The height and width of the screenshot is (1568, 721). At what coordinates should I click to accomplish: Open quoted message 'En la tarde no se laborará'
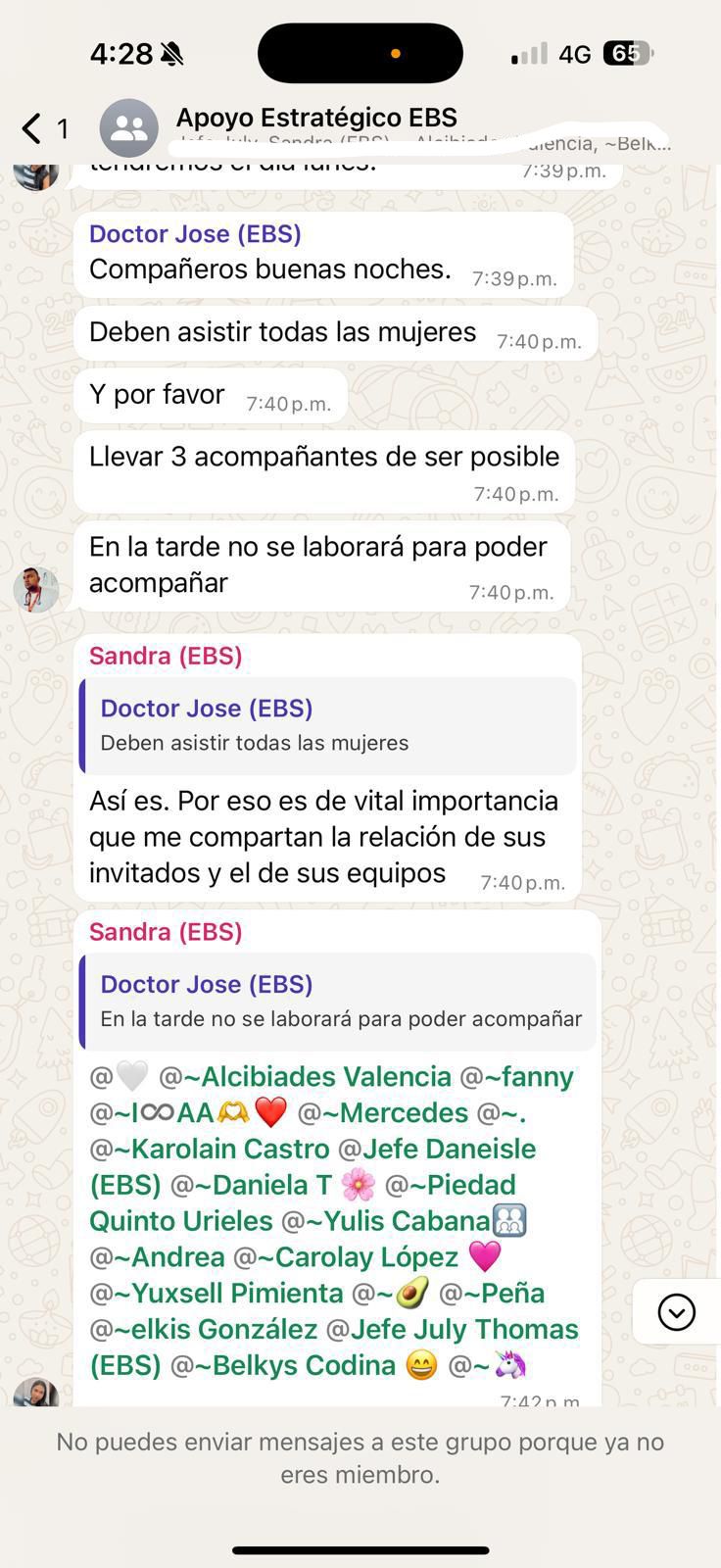pos(338,1001)
